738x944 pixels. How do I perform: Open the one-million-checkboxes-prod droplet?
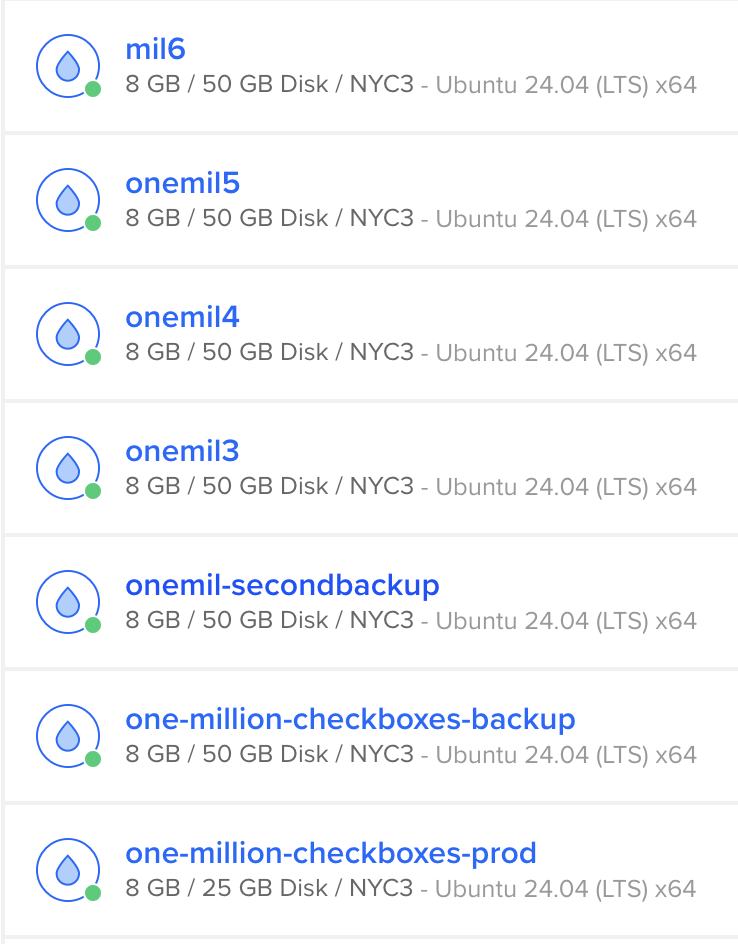pyautogui.click(x=331, y=853)
